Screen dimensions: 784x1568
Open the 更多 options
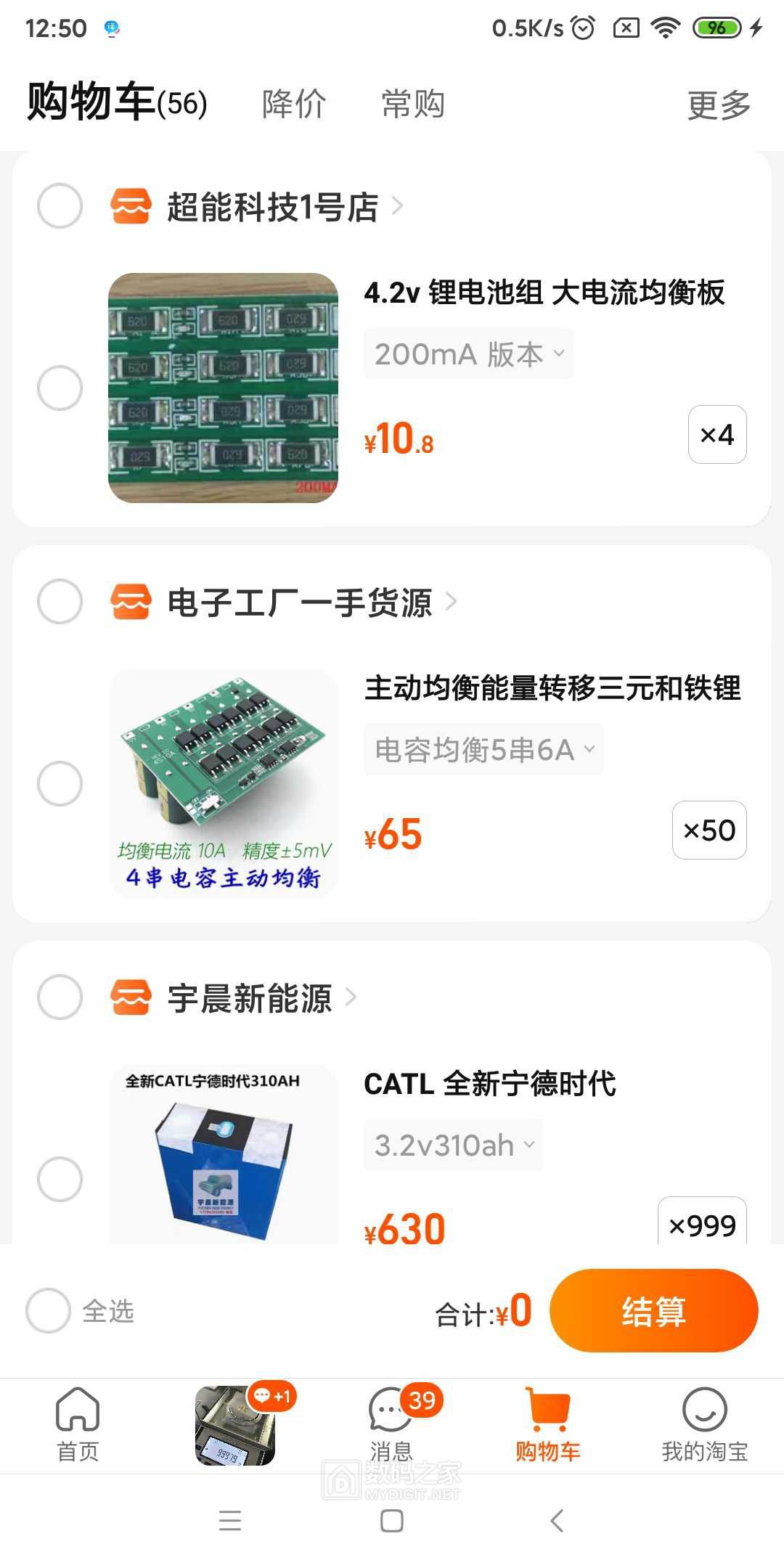click(719, 105)
